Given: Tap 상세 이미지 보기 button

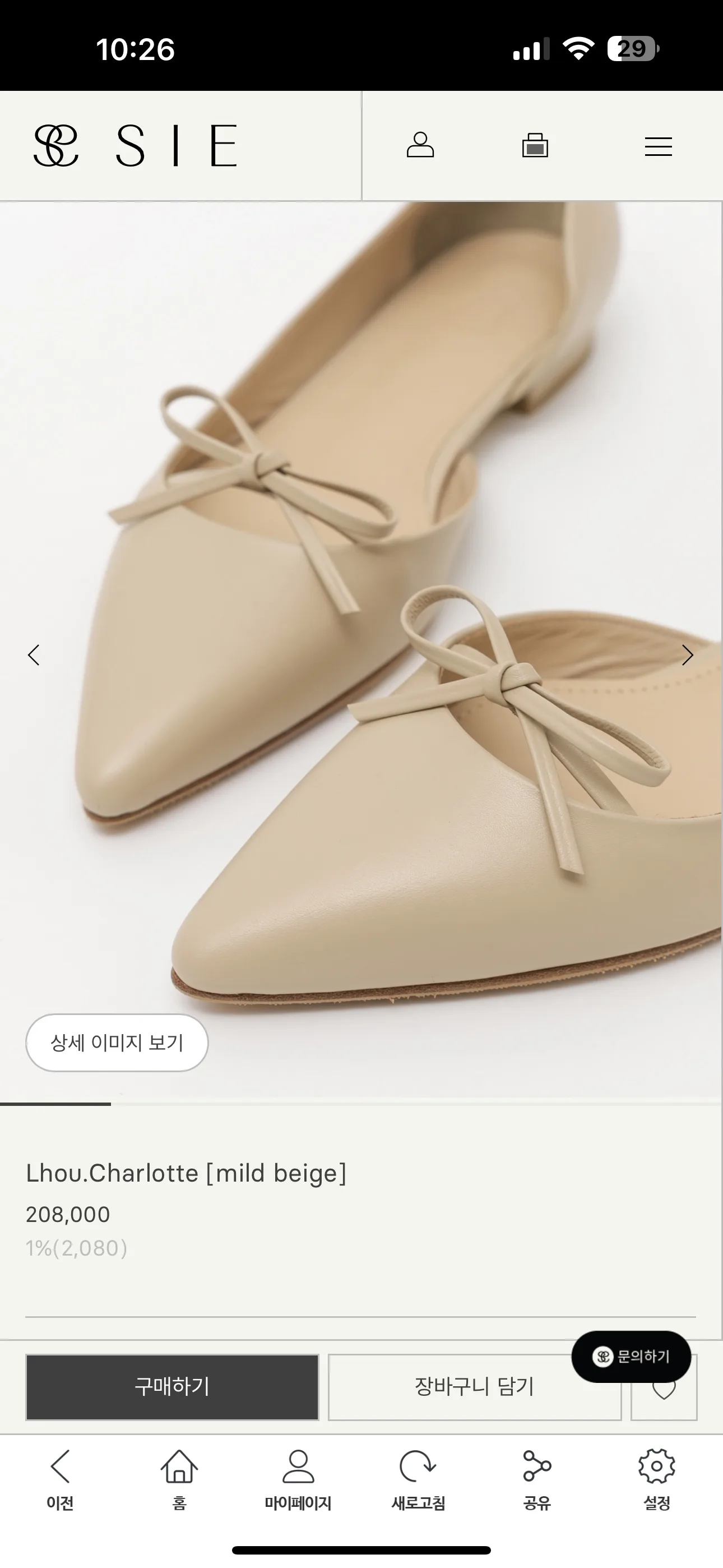Looking at the screenshot, I should pyautogui.click(x=117, y=1043).
